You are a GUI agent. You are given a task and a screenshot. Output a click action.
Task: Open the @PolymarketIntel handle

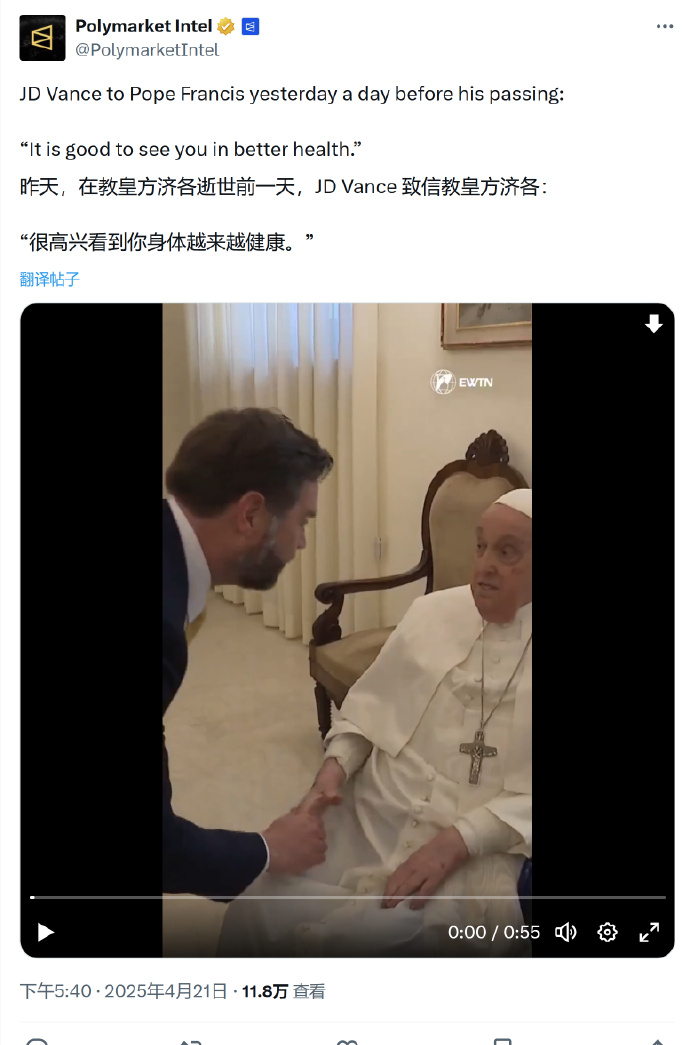pos(147,49)
